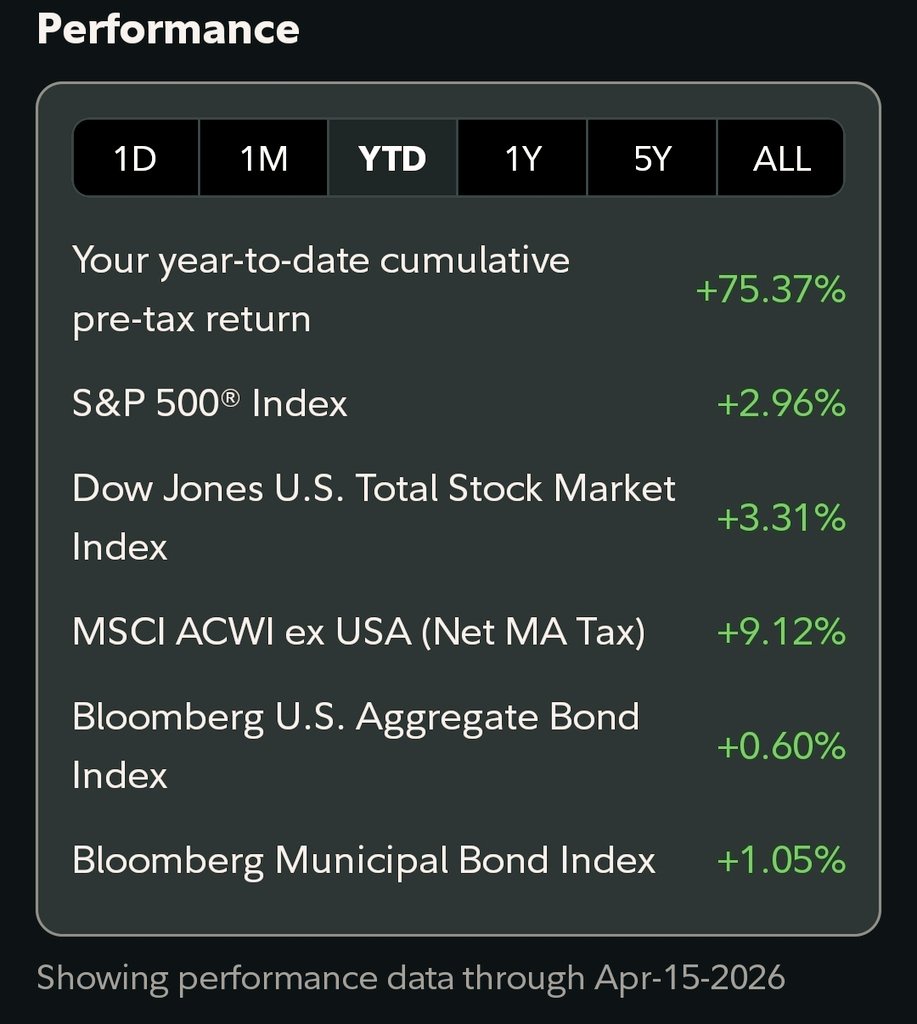This screenshot has width=917, height=1024.
Task: Show 1Y performance returns
Action: click(522, 158)
